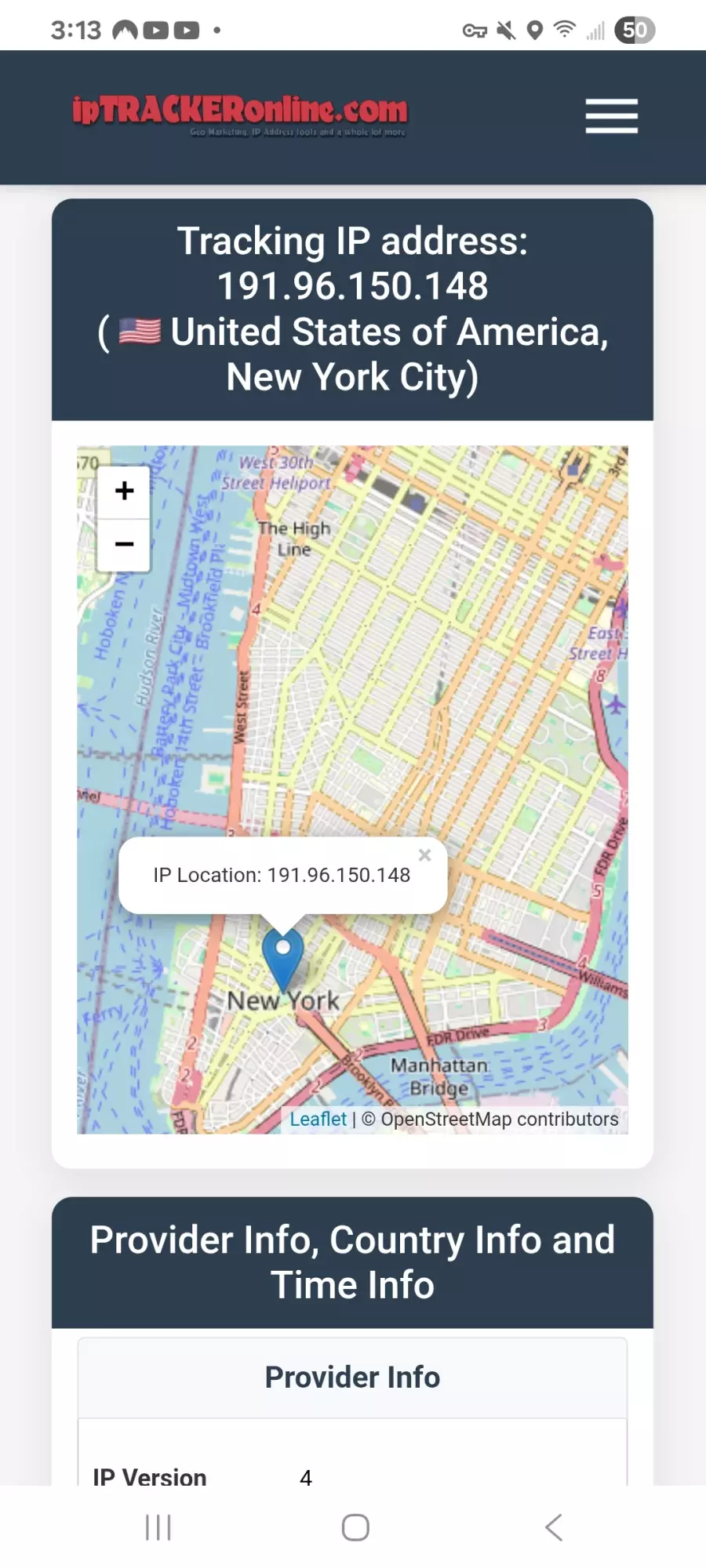This screenshot has width=706, height=1568.
Task: Go to ipTRACKERonline.com homepage logo
Action: [x=240, y=112]
